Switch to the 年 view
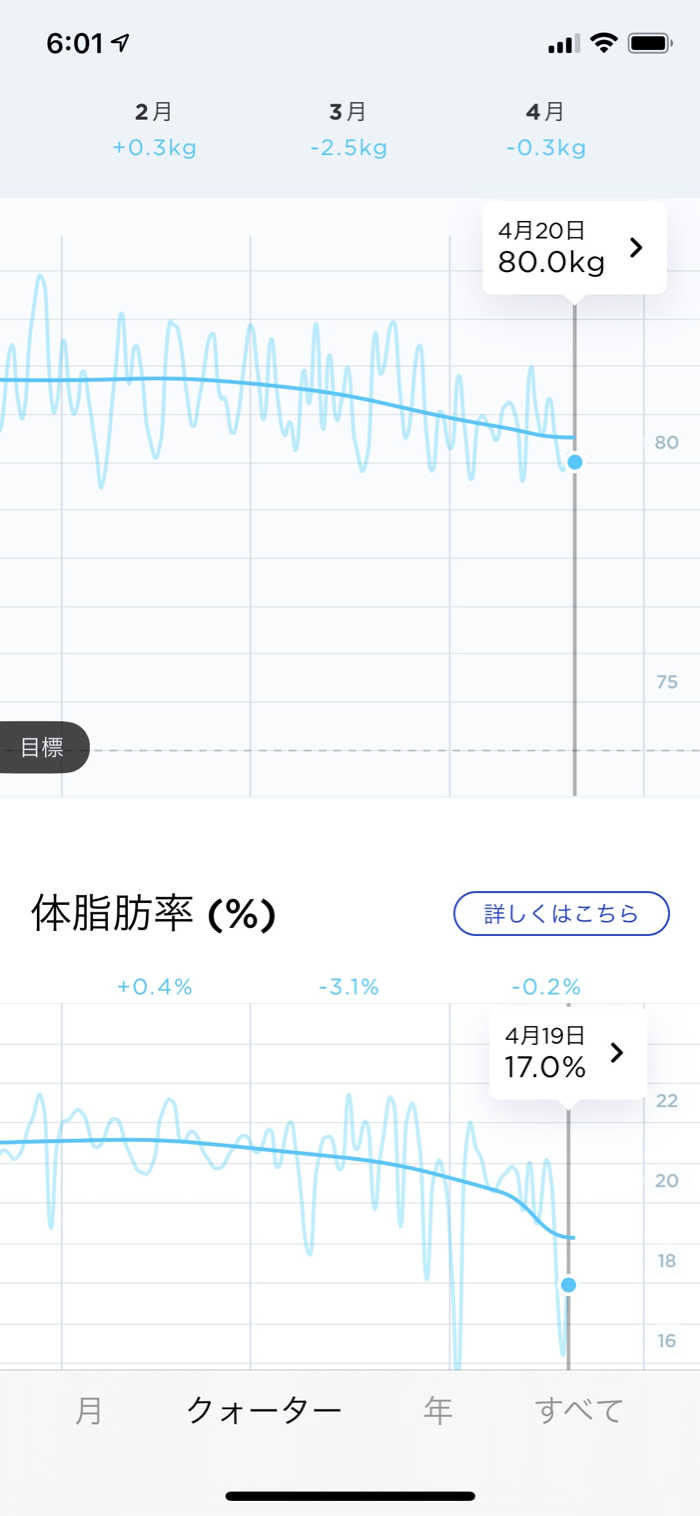Viewport: 700px width, 1516px height. point(438,1410)
